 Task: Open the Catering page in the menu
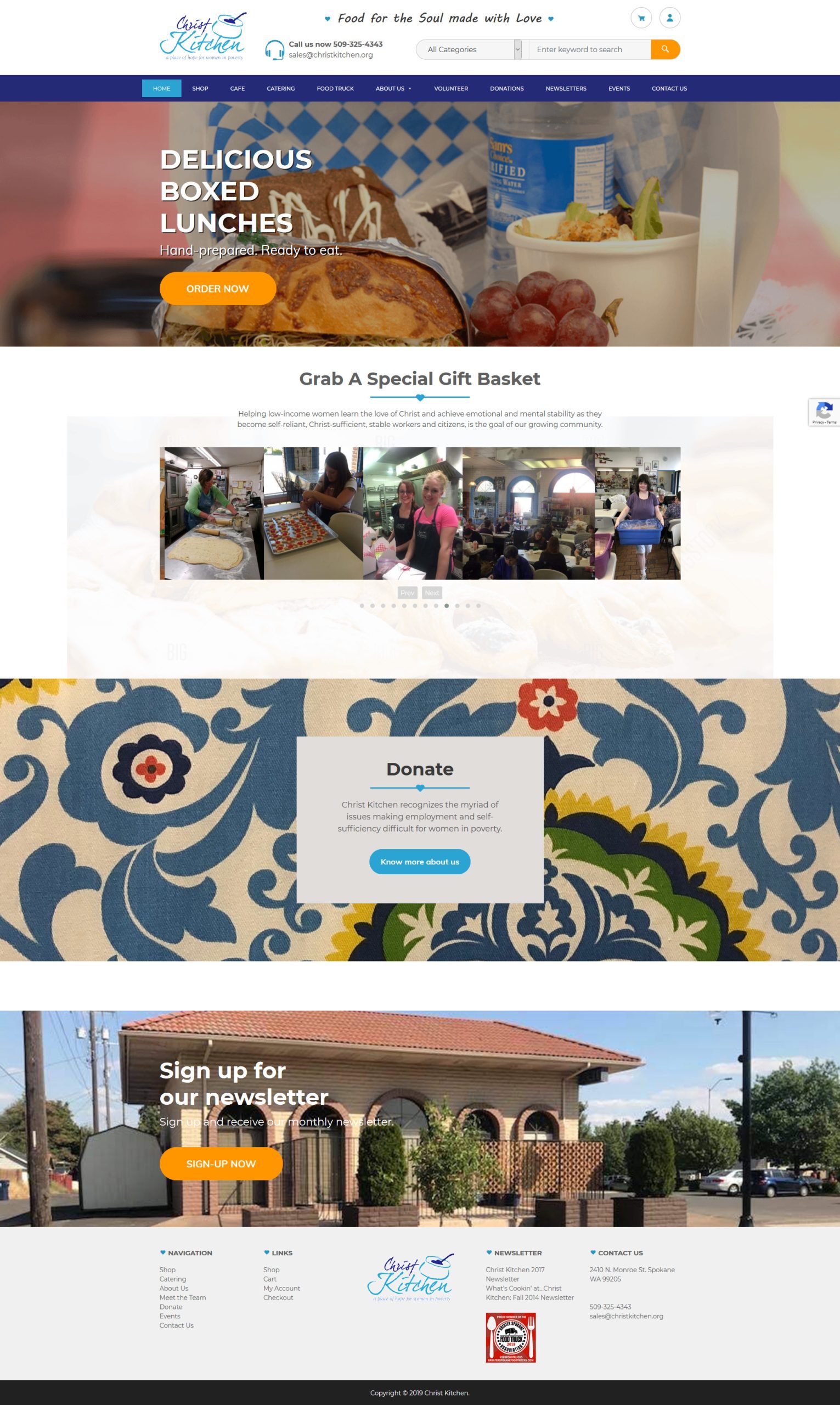(x=281, y=88)
